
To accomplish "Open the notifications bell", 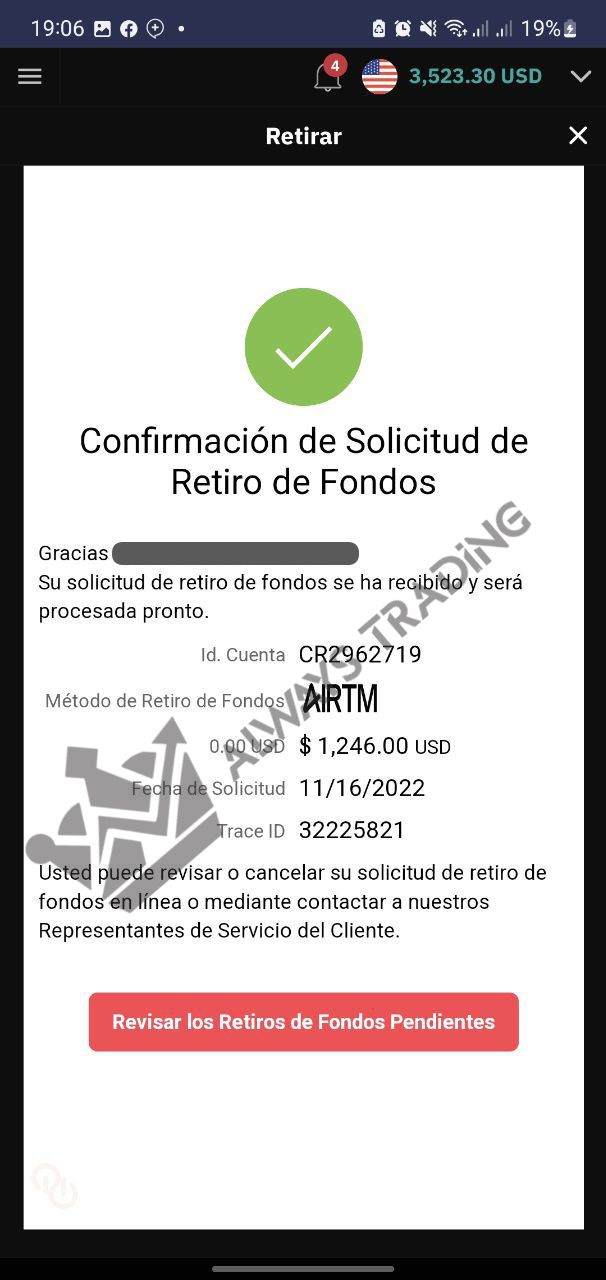I will (328, 76).
